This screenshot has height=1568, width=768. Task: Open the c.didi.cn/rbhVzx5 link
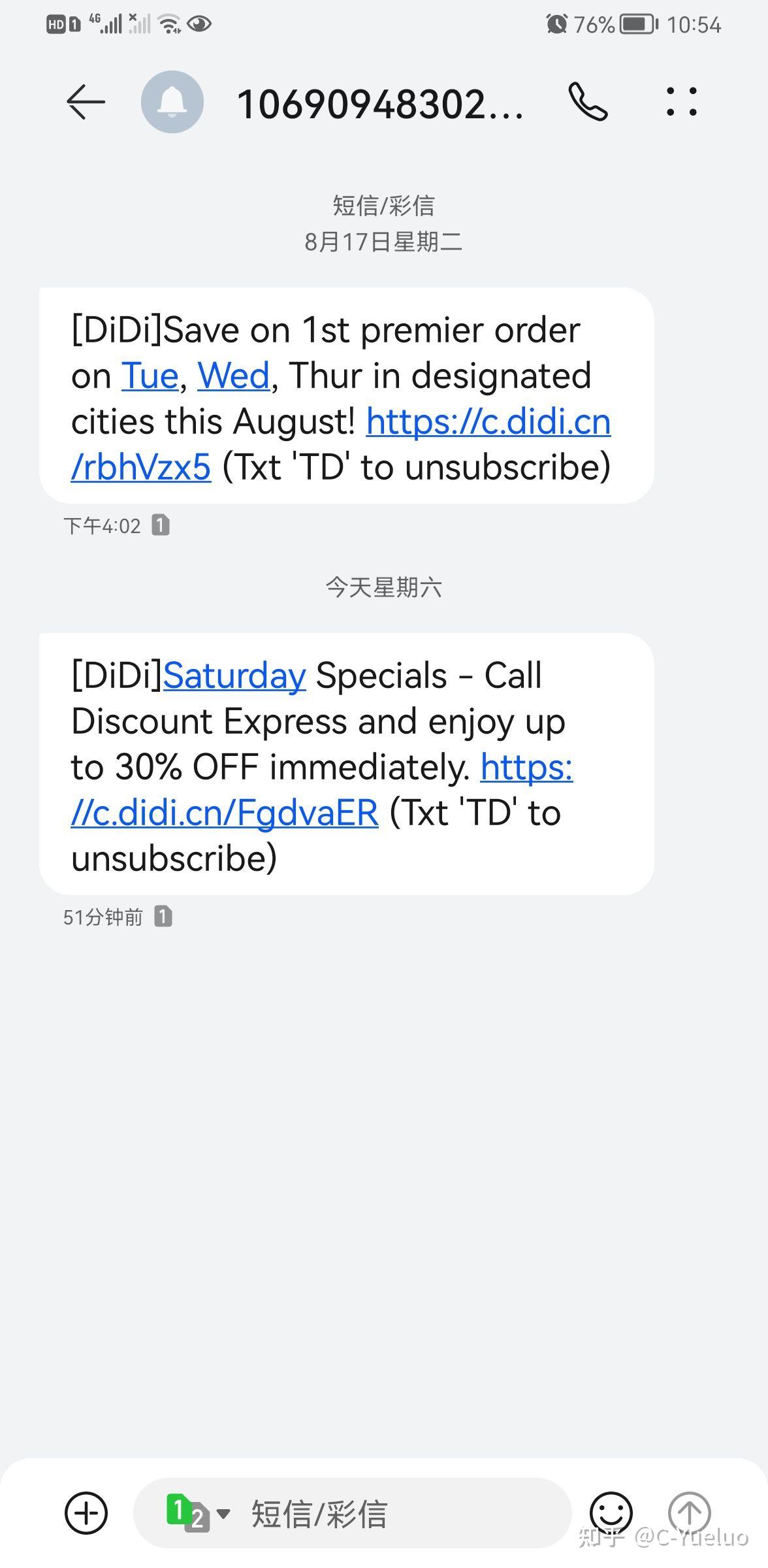(341, 444)
